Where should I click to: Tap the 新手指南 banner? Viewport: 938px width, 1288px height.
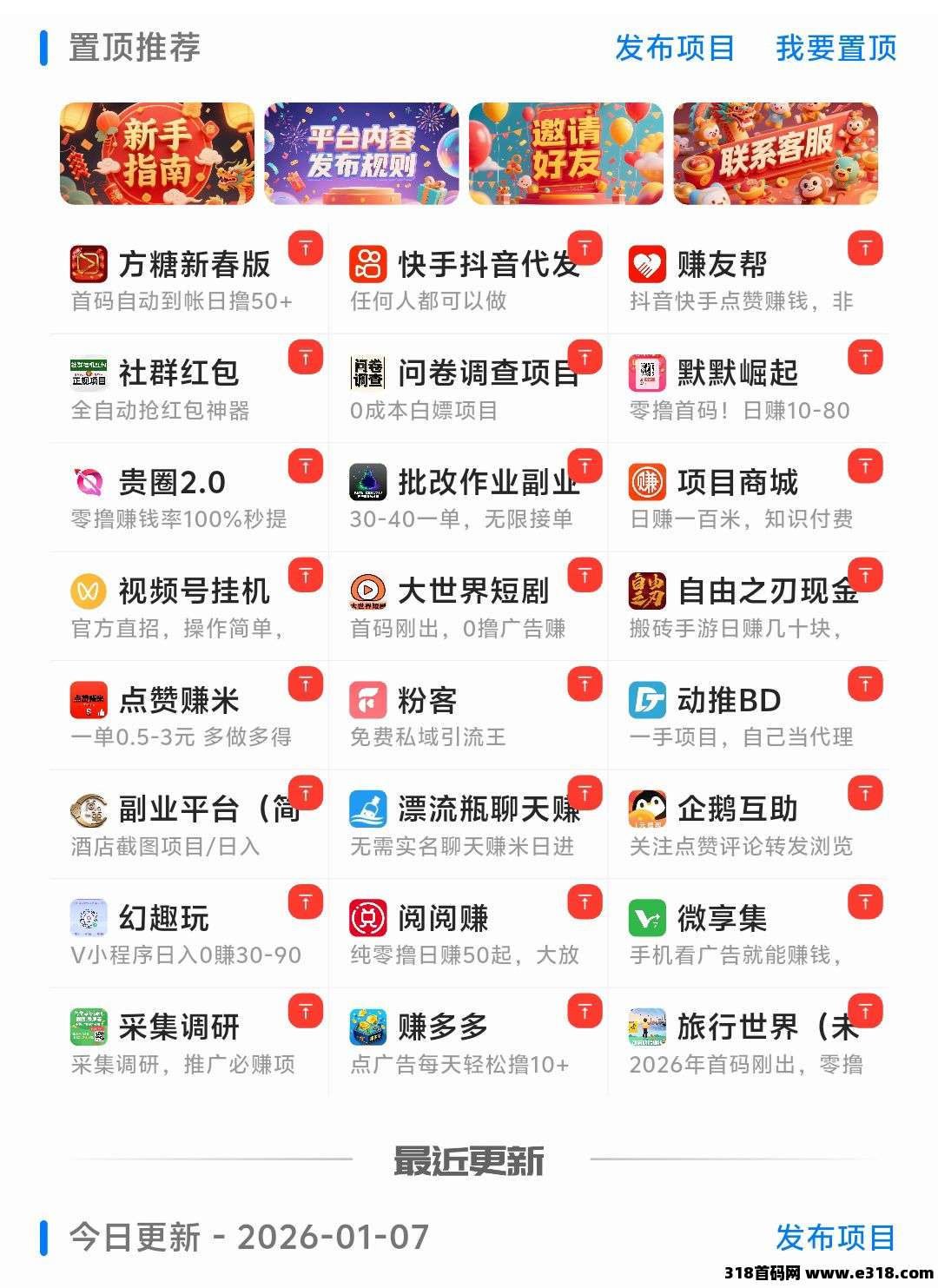pos(158,154)
